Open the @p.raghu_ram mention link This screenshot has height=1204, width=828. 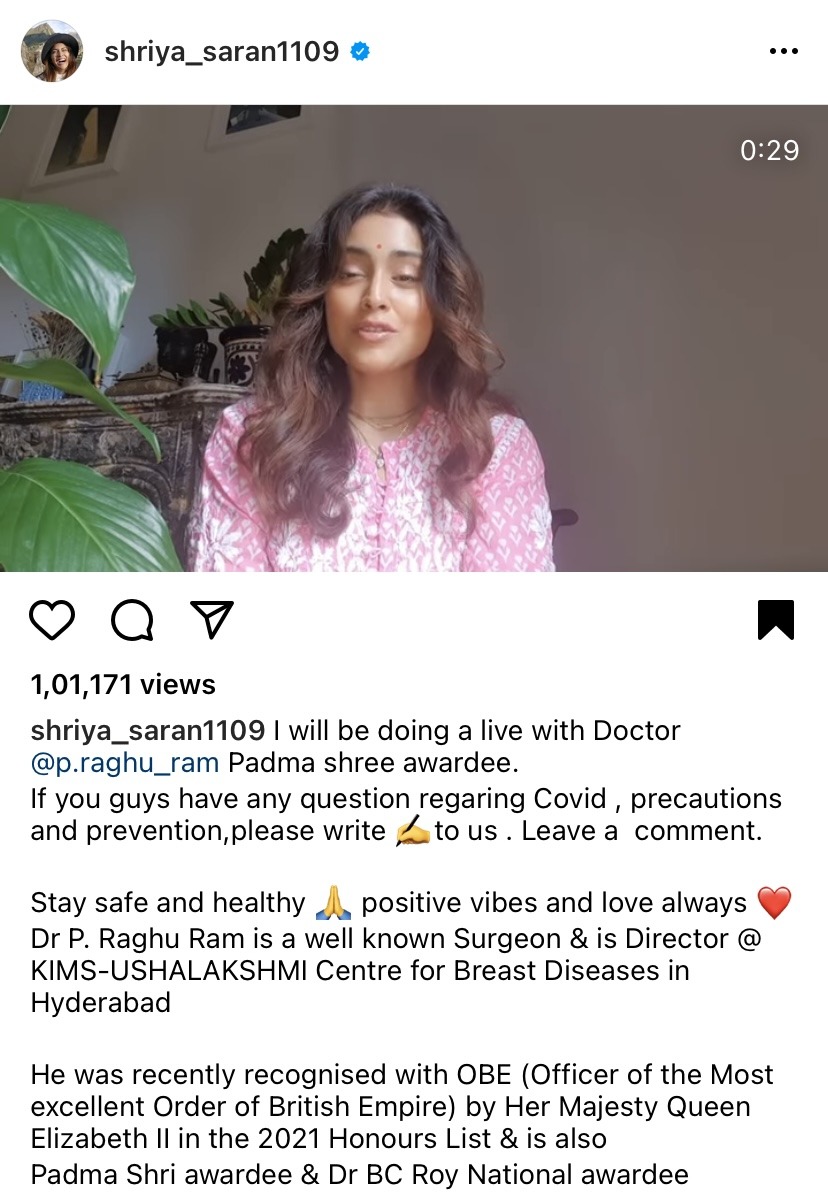125,762
